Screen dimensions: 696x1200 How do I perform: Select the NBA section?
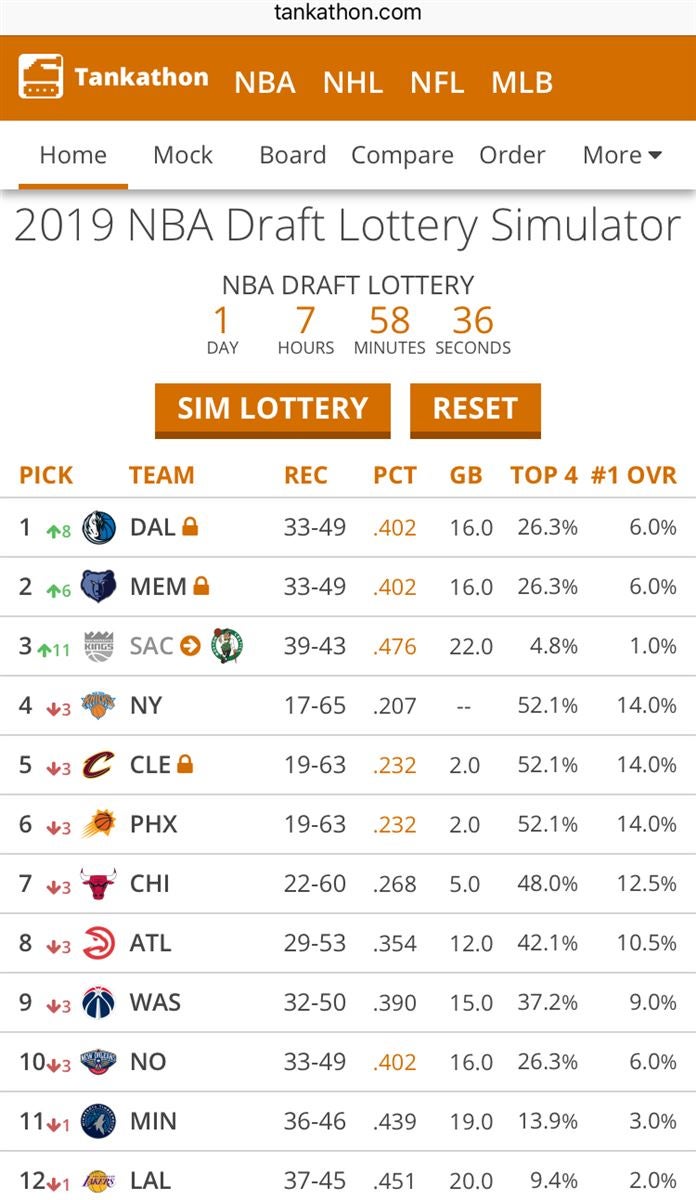click(x=265, y=82)
